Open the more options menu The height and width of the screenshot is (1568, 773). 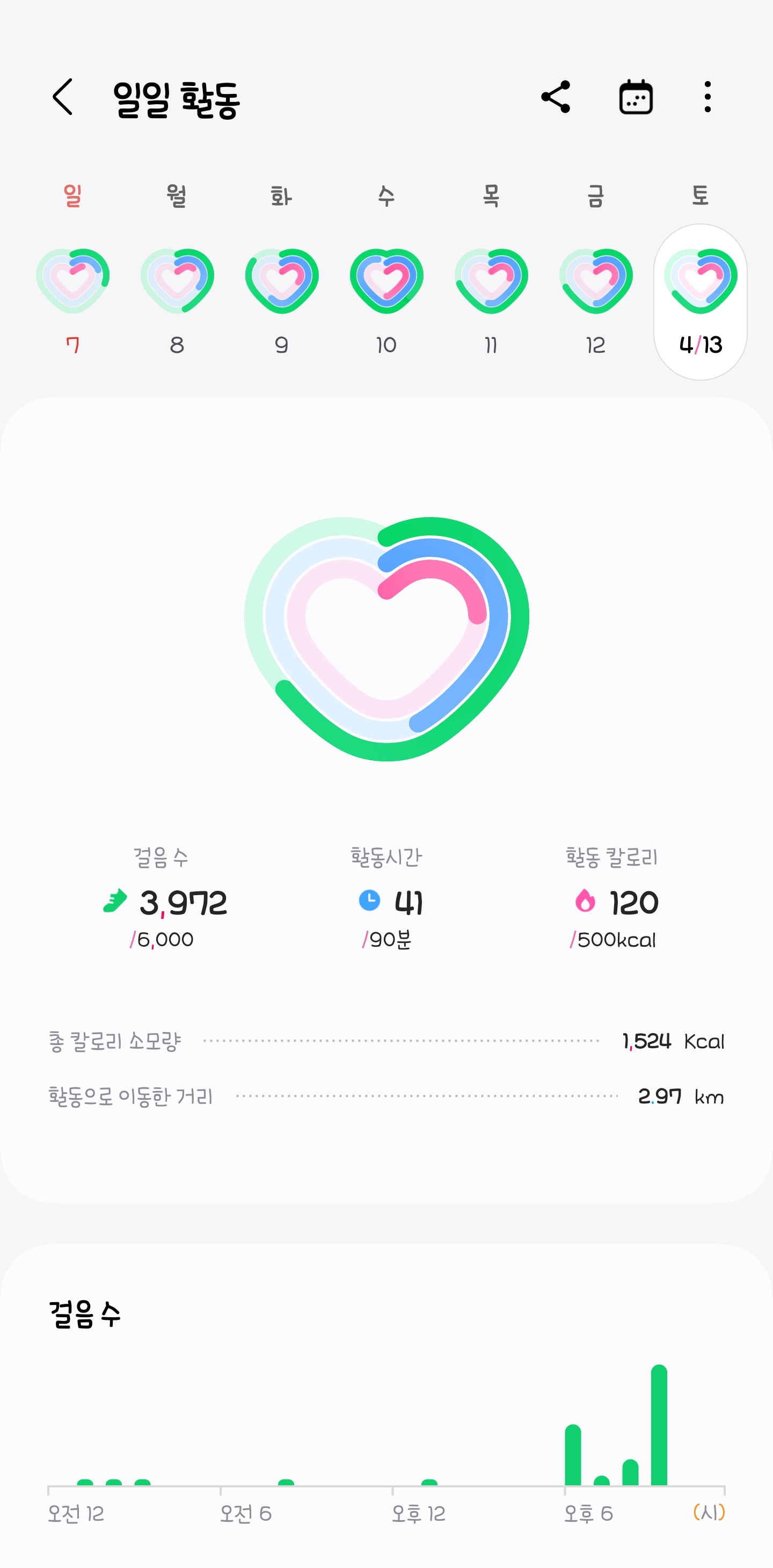[708, 97]
